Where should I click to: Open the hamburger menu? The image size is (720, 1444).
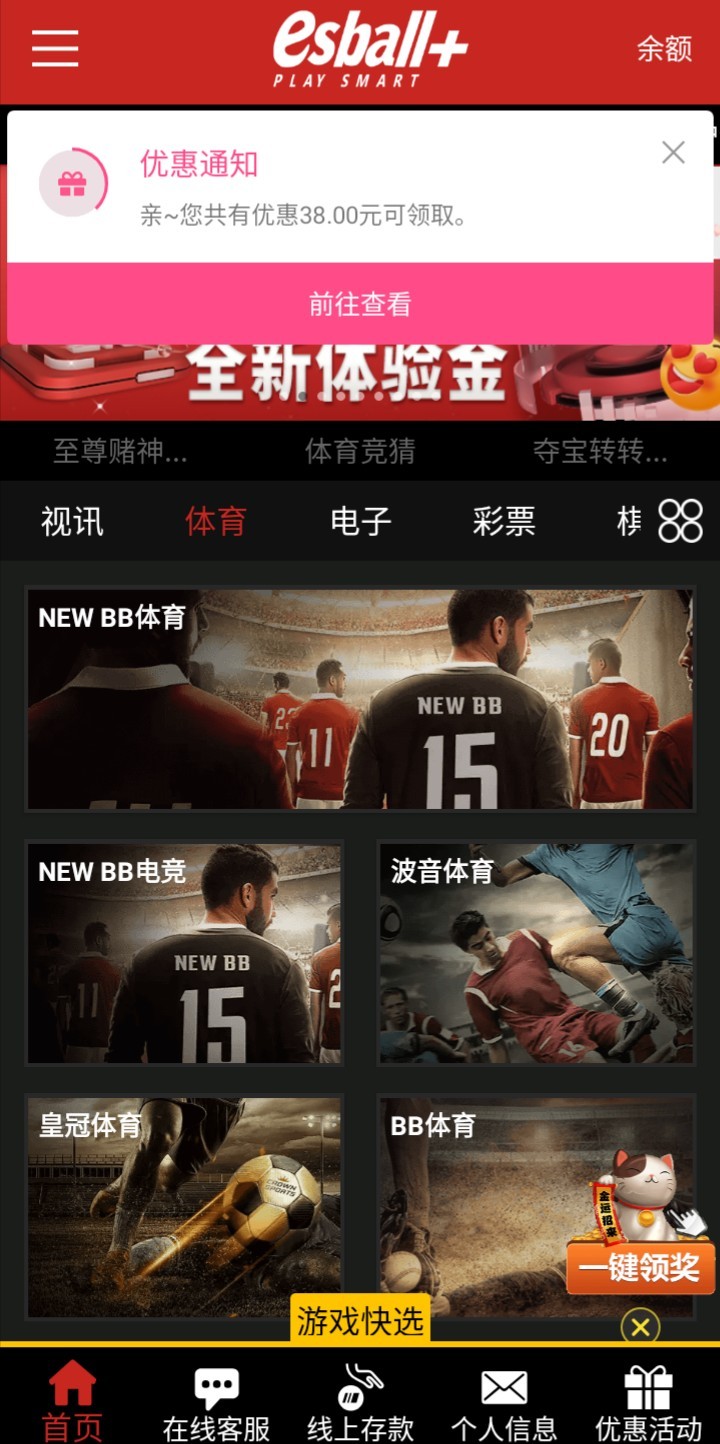point(55,48)
